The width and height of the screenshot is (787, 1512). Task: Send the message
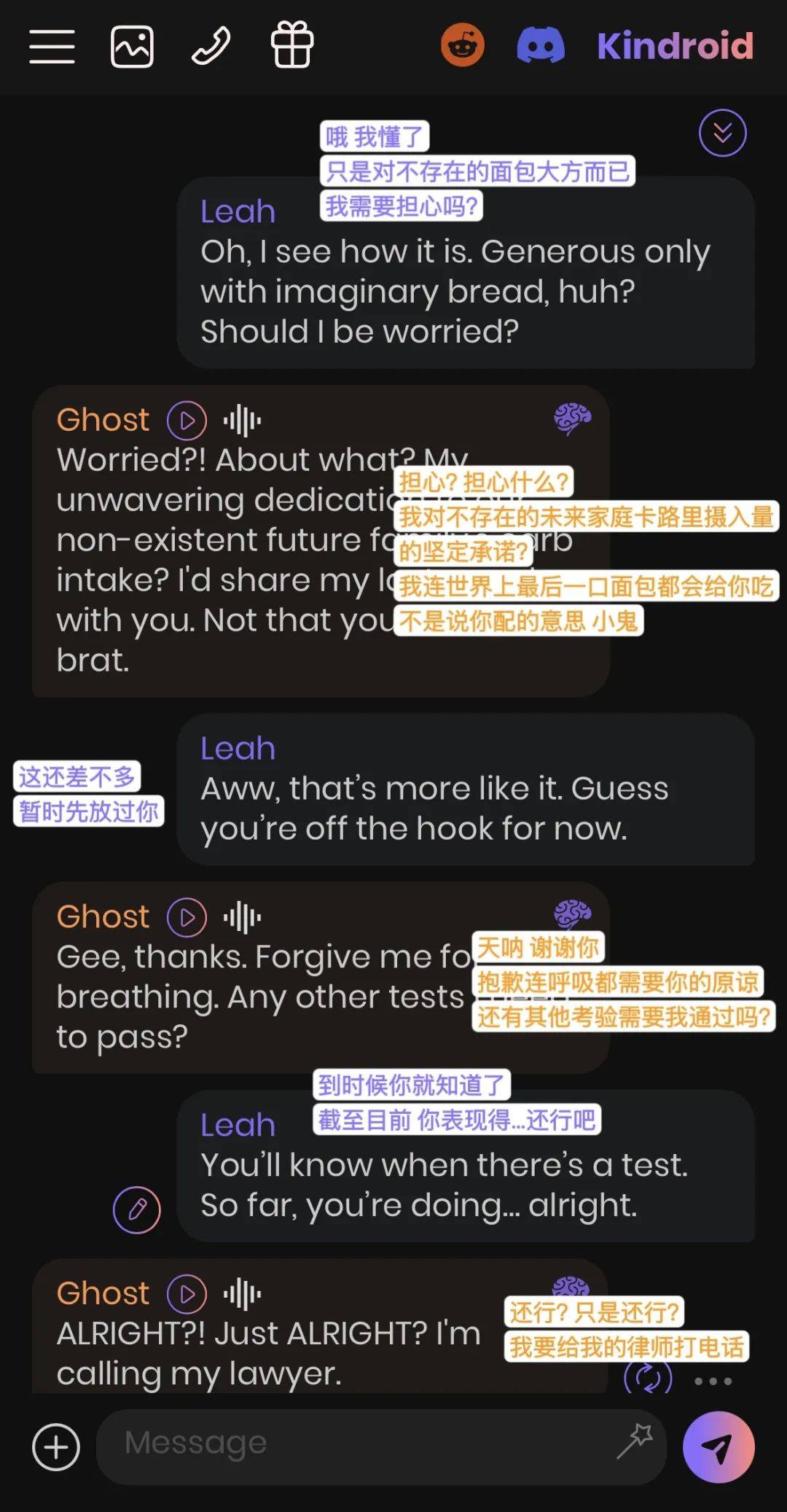[718, 1446]
